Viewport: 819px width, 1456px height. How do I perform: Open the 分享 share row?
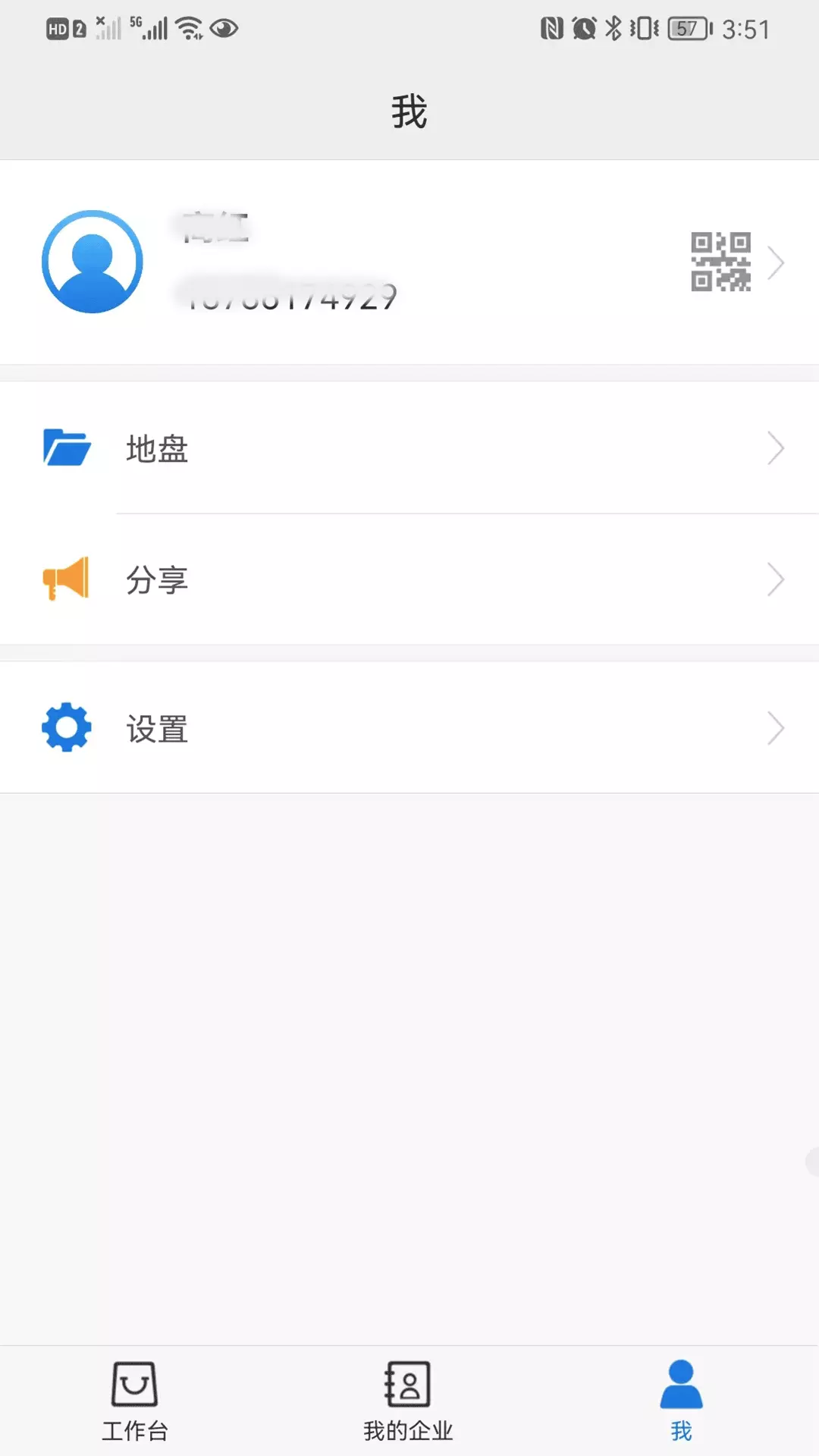click(x=409, y=580)
